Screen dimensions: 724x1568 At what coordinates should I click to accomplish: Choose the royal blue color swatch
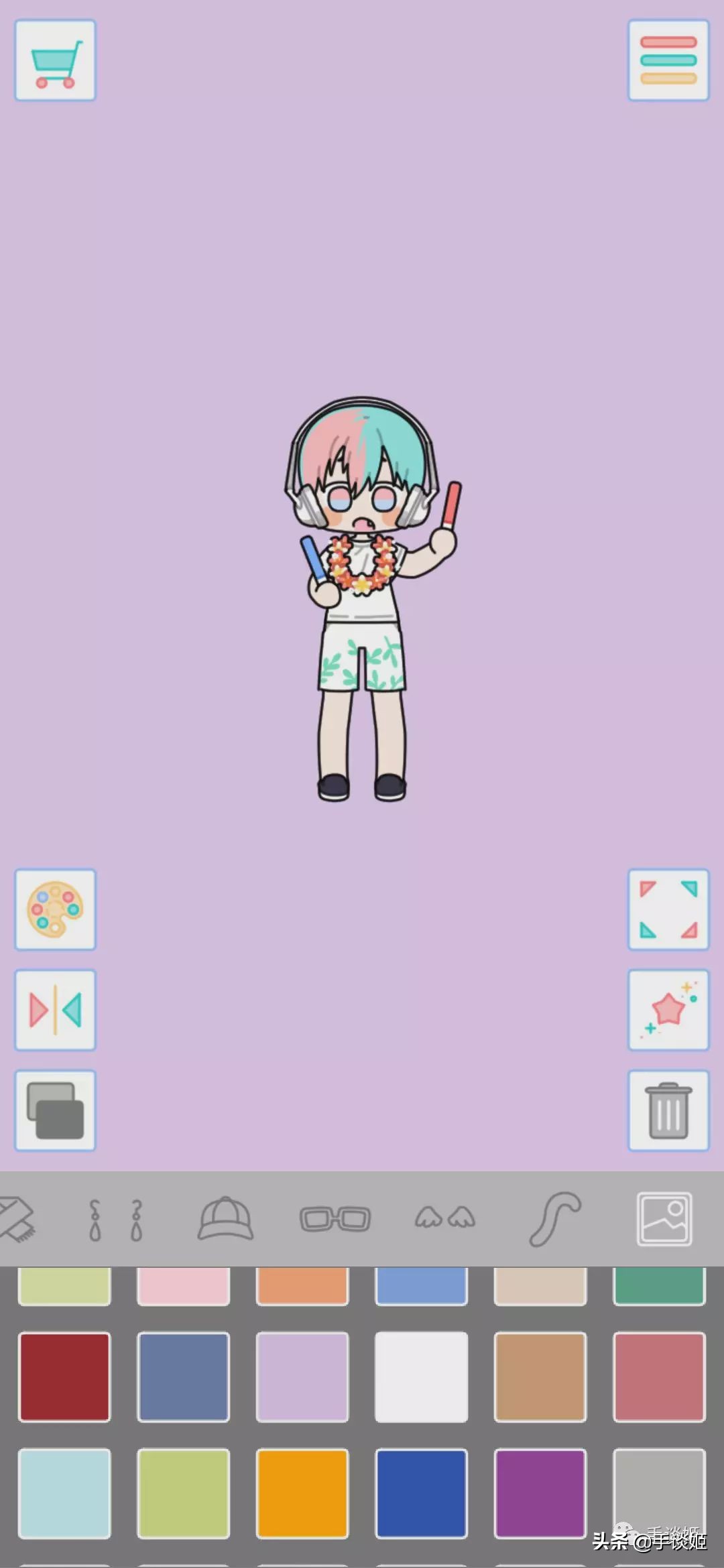(x=421, y=1494)
